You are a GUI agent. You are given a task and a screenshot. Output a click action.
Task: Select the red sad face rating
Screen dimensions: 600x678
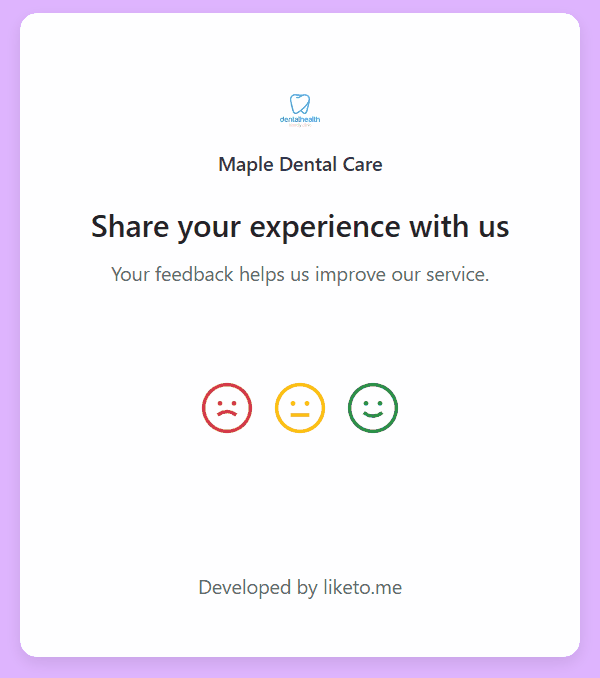tap(227, 408)
